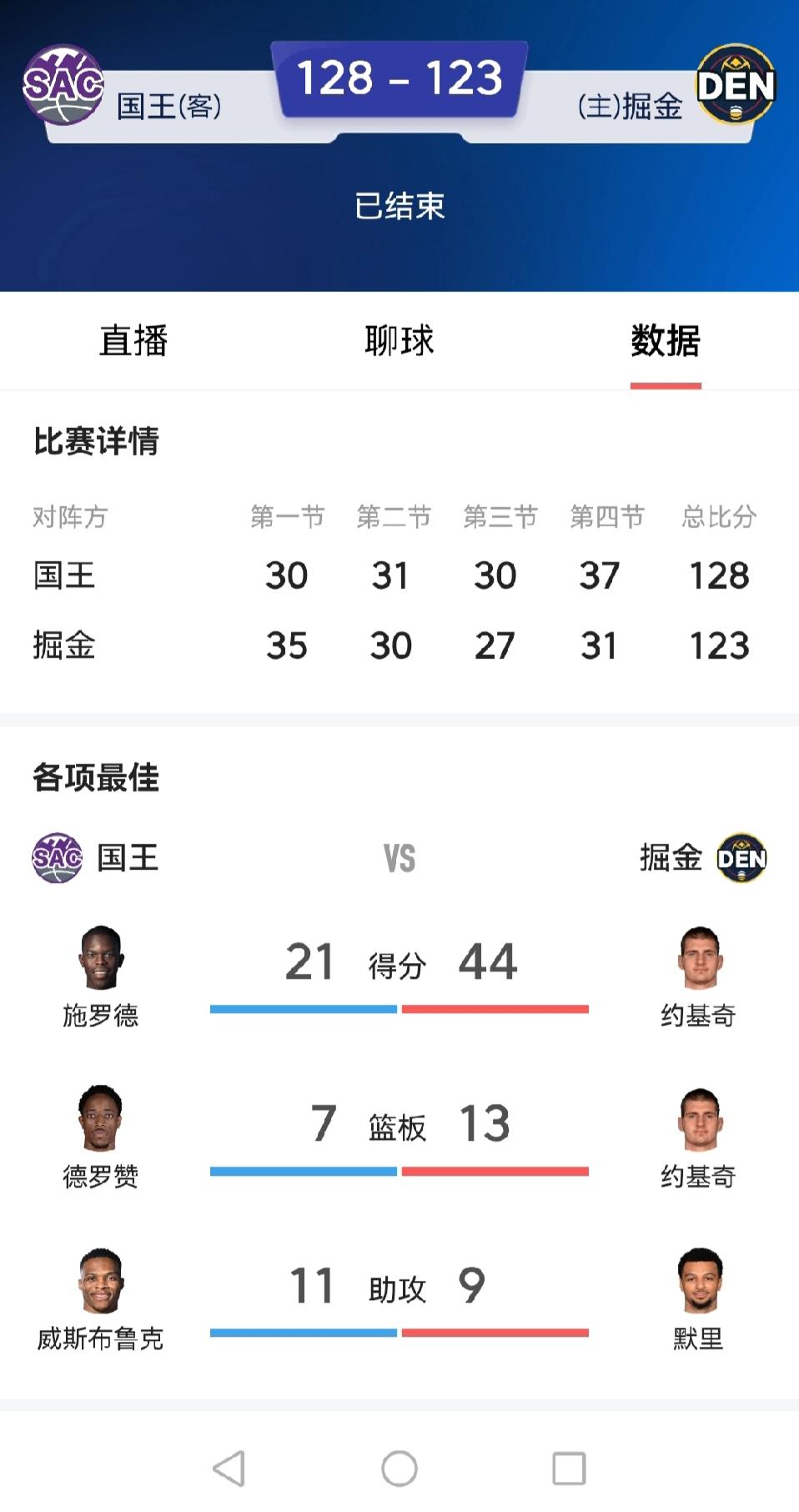This screenshot has height=1512, width=799.
Task: Switch to the 聊球 tab
Action: pyautogui.click(x=399, y=340)
